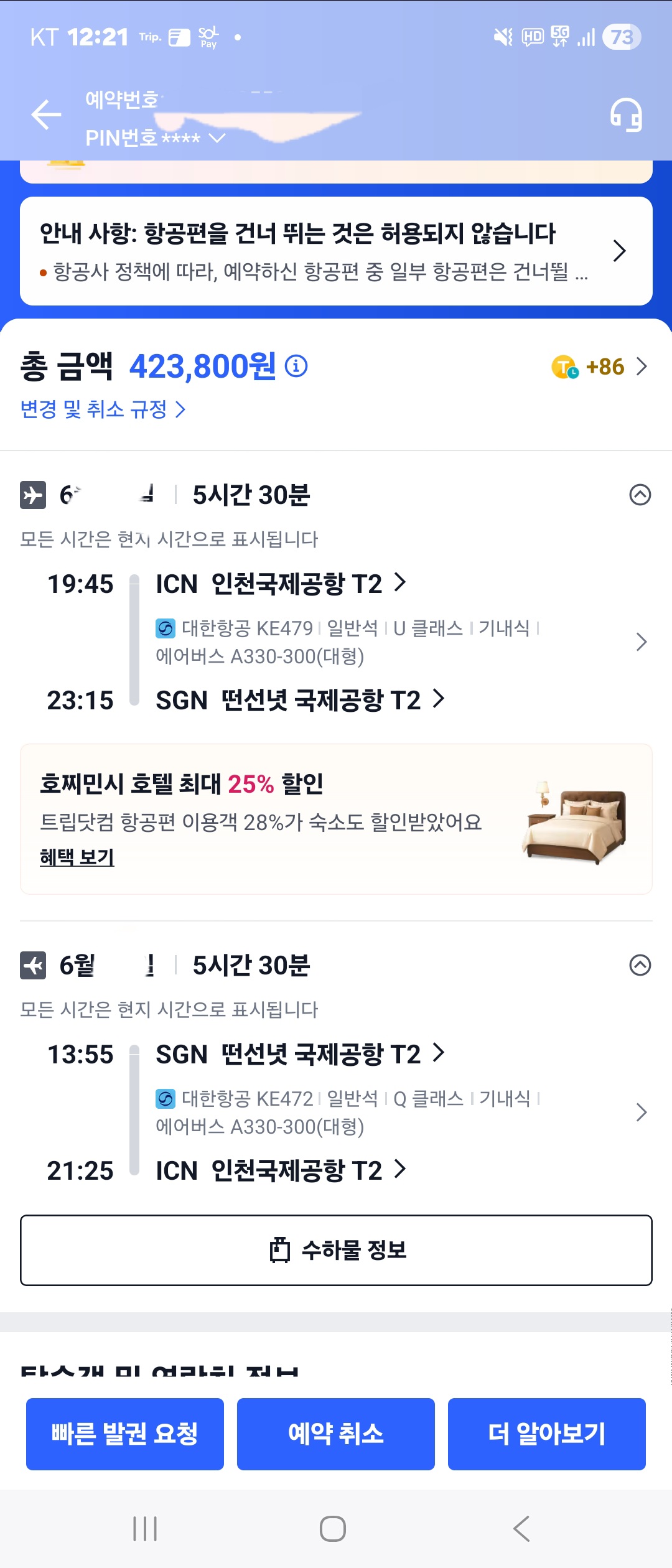Go back using the top-left arrow
Viewport: 672px width, 1568px height.
(46, 114)
